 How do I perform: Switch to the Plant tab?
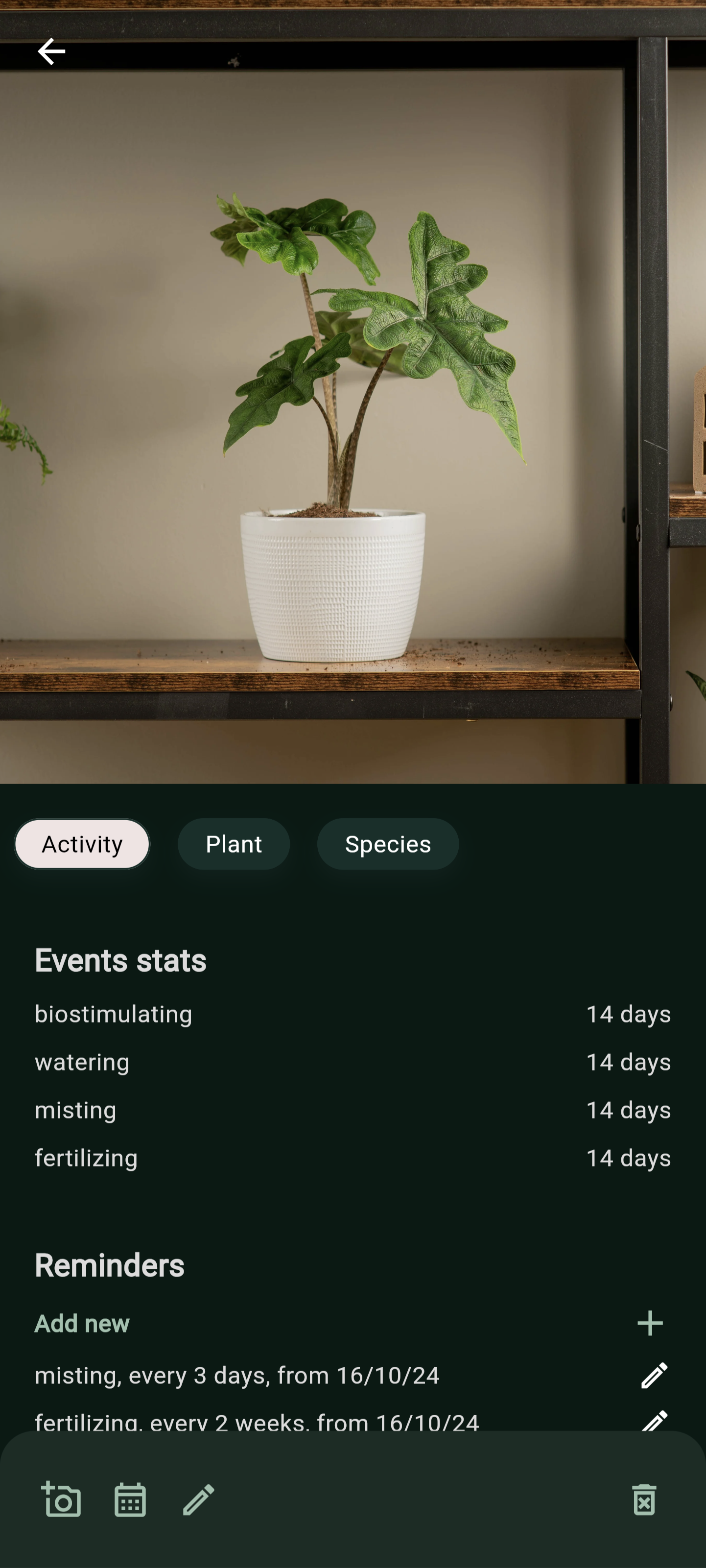234,844
